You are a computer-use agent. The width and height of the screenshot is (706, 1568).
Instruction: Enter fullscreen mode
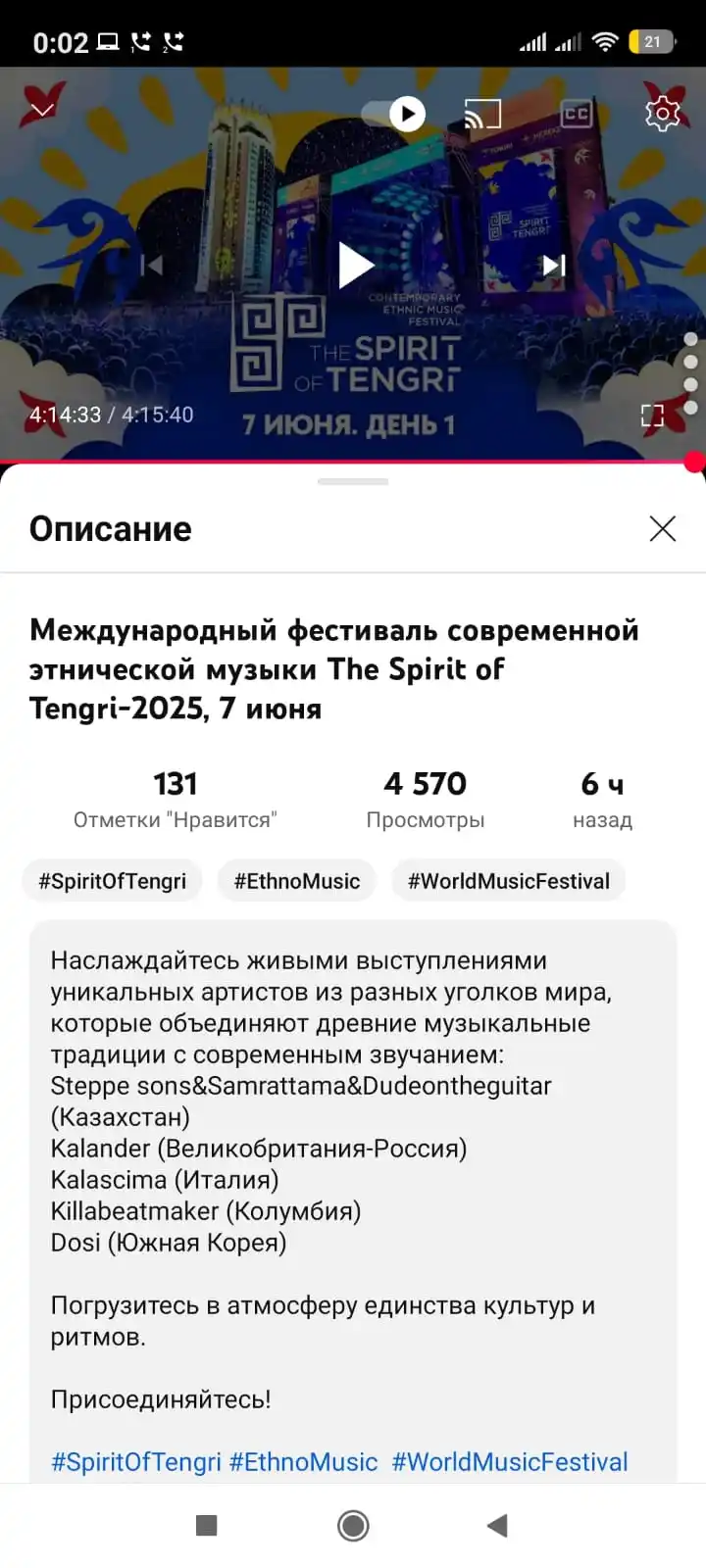click(x=652, y=416)
